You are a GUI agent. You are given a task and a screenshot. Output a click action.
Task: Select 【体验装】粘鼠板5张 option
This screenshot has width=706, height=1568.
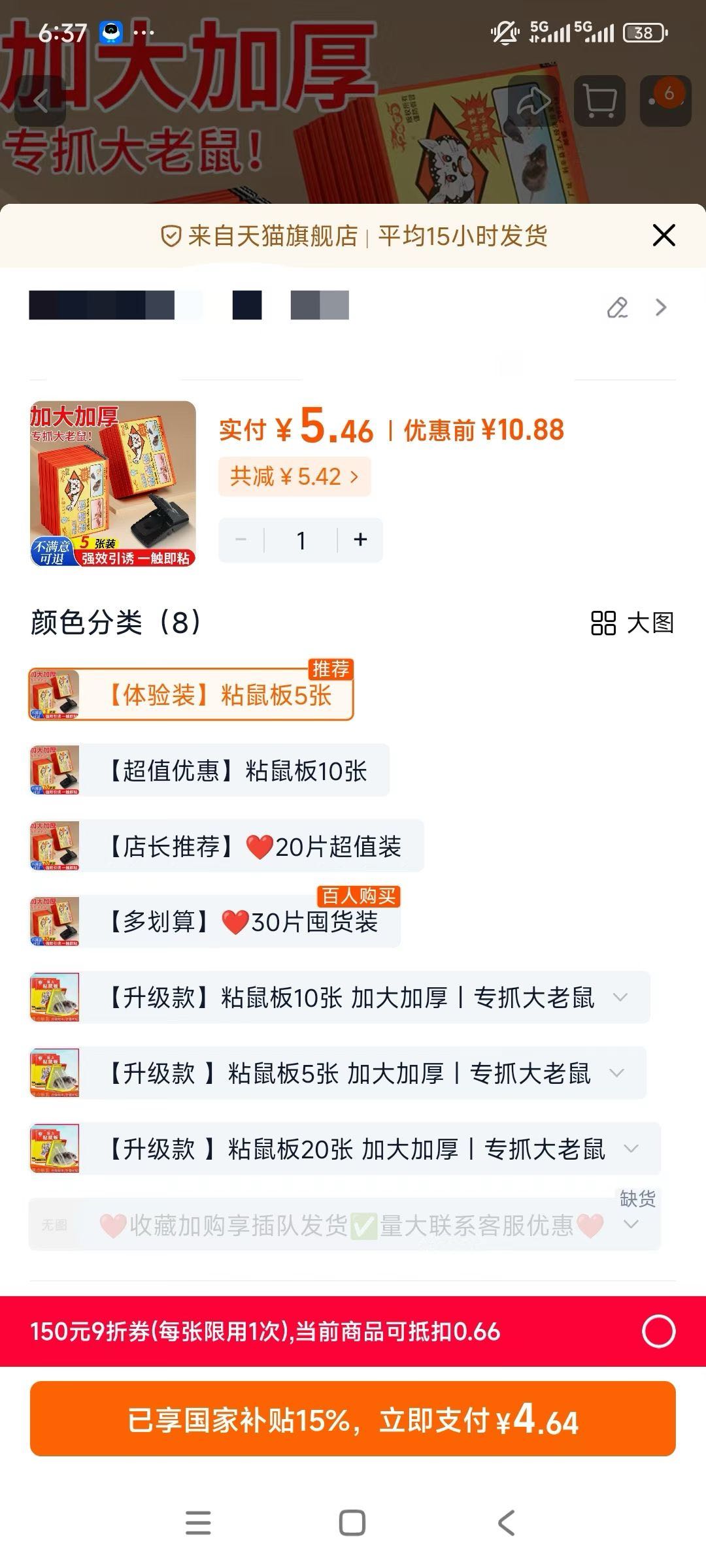[x=191, y=695]
